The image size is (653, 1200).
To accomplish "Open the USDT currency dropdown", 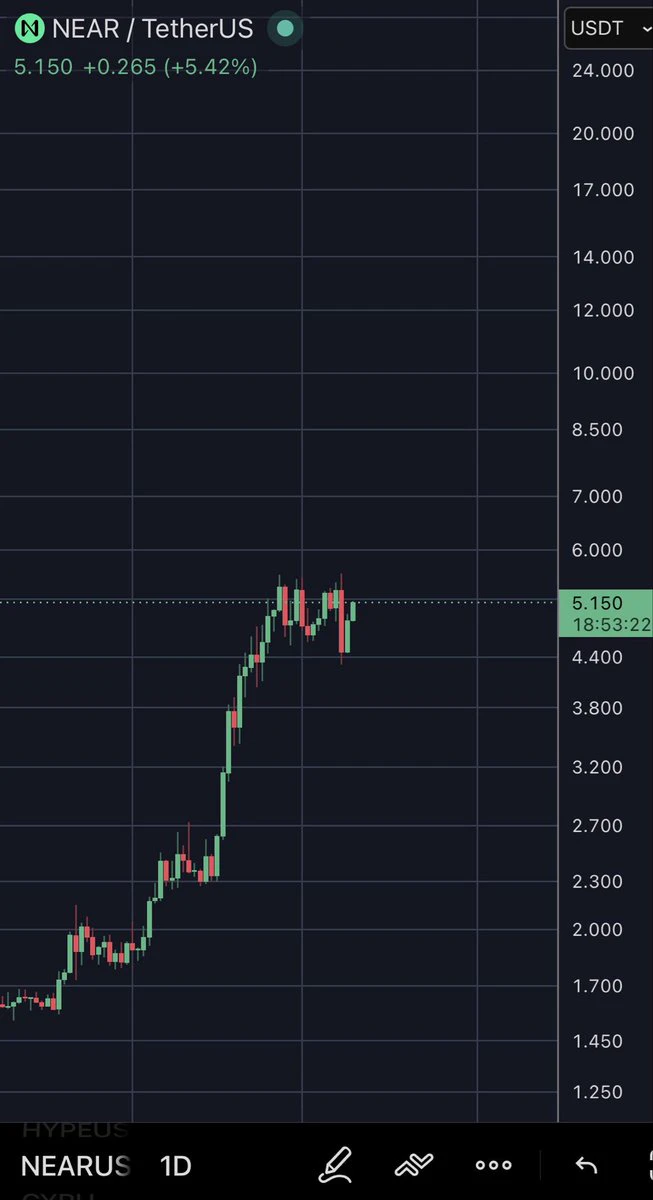I will click(609, 28).
